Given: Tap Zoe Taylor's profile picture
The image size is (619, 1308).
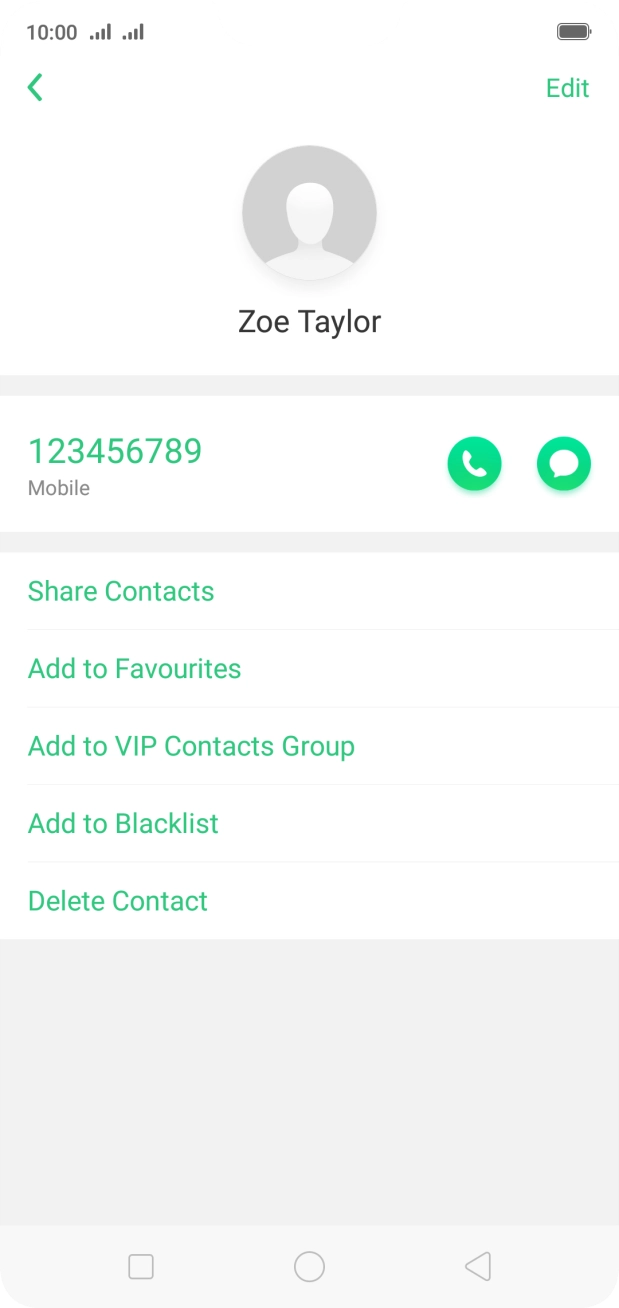Looking at the screenshot, I should pos(309,212).
